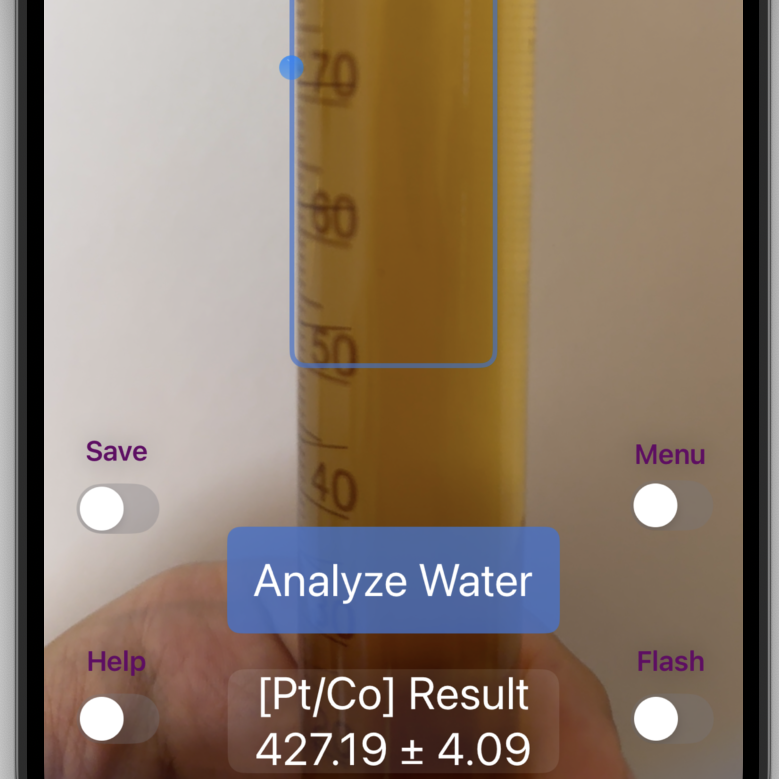Turn on the Save switch
This screenshot has width=779, height=779.
[x=118, y=509]
